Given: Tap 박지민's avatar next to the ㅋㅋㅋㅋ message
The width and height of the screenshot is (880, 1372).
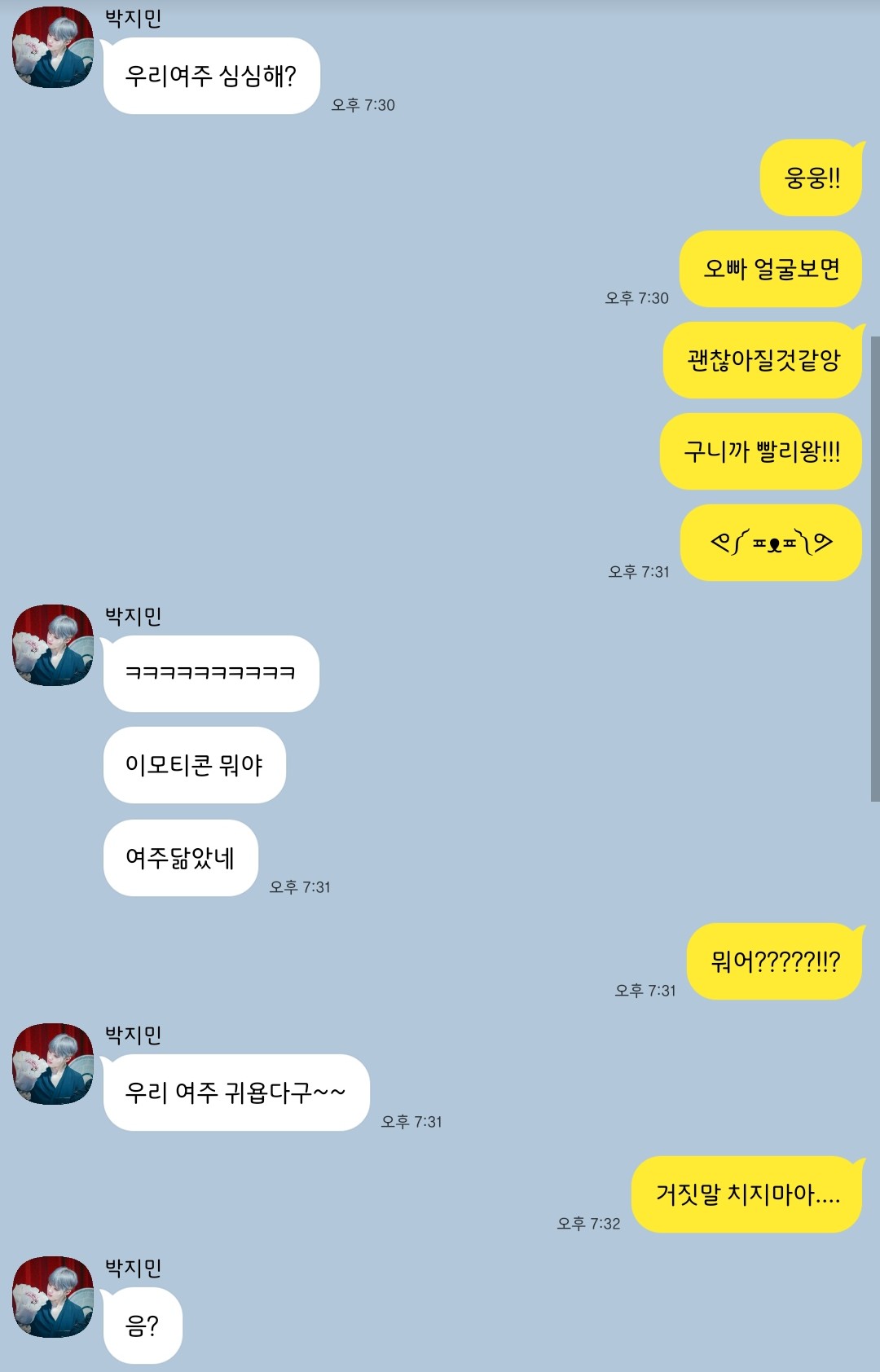Looking at the screenshot, I should click(53, 645).
